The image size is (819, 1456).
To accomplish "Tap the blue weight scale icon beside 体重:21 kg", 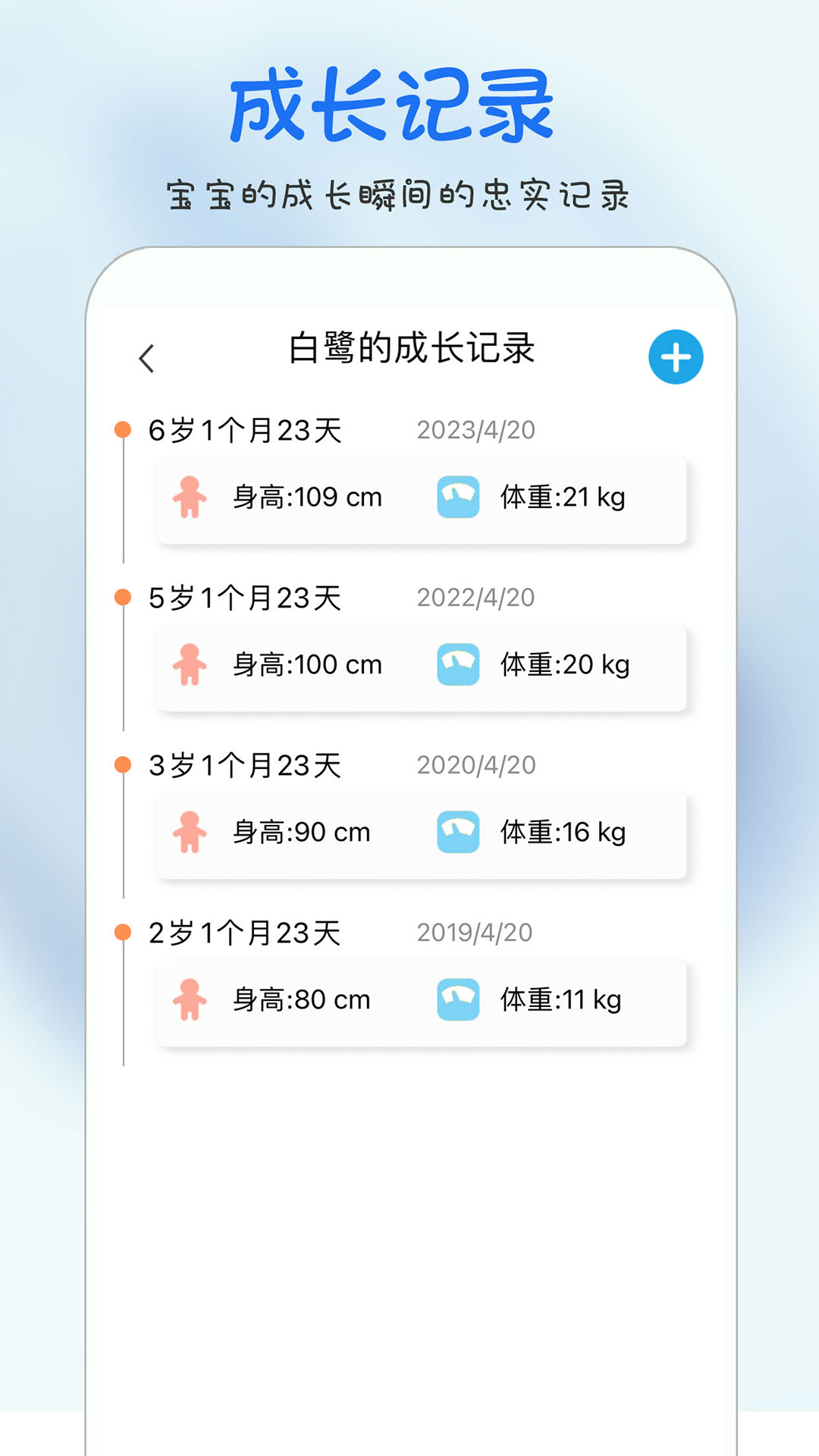I will [x=458, y=496].
